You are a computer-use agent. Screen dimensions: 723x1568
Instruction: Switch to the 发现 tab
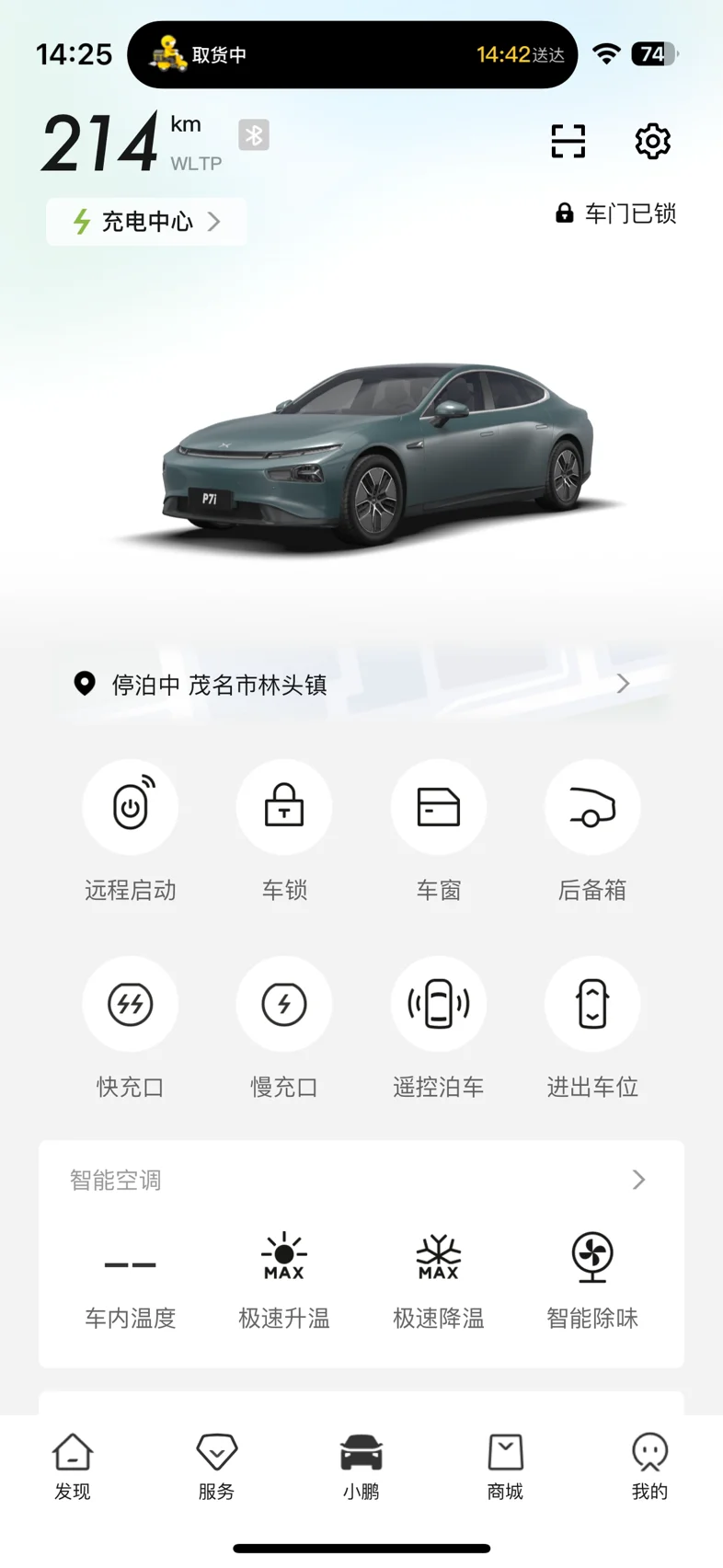click(73, 1467)
